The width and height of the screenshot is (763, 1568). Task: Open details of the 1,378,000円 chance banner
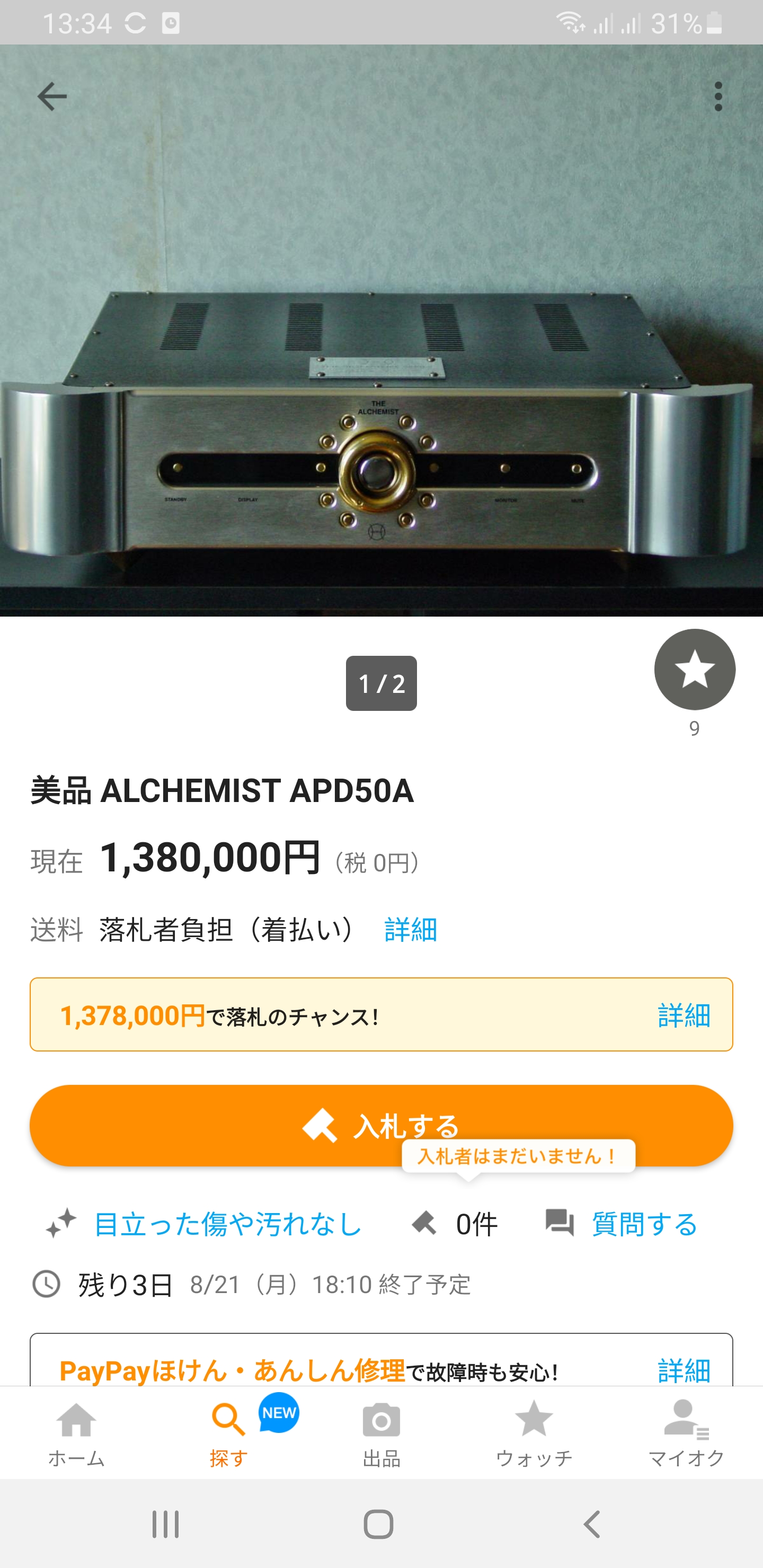(x=683, y=1015)
